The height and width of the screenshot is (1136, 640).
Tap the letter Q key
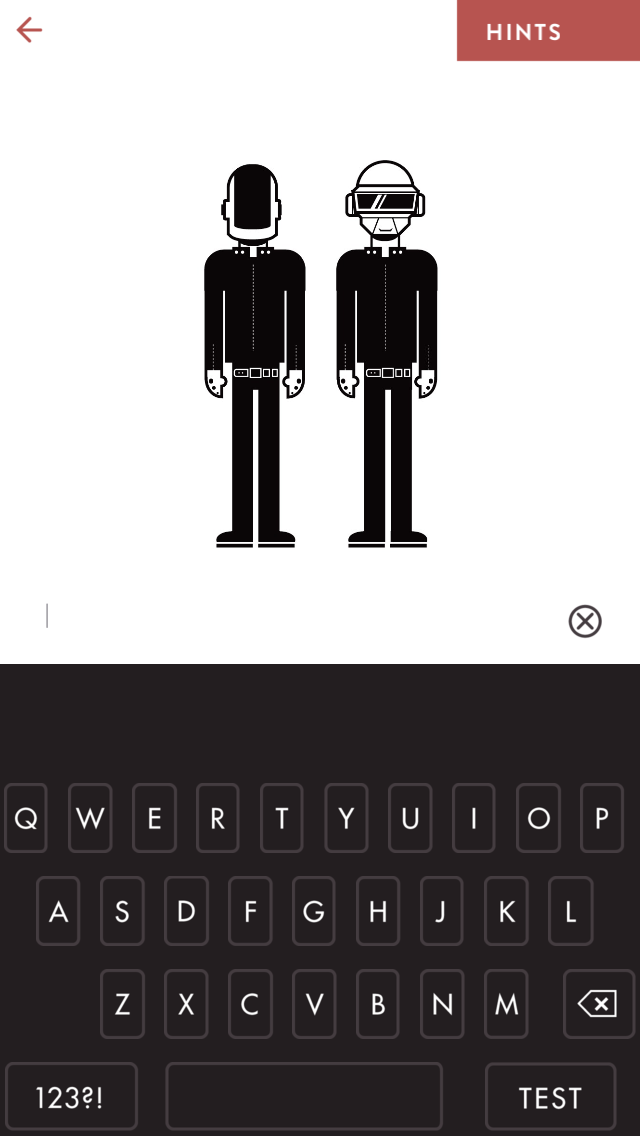pos(26,818)
